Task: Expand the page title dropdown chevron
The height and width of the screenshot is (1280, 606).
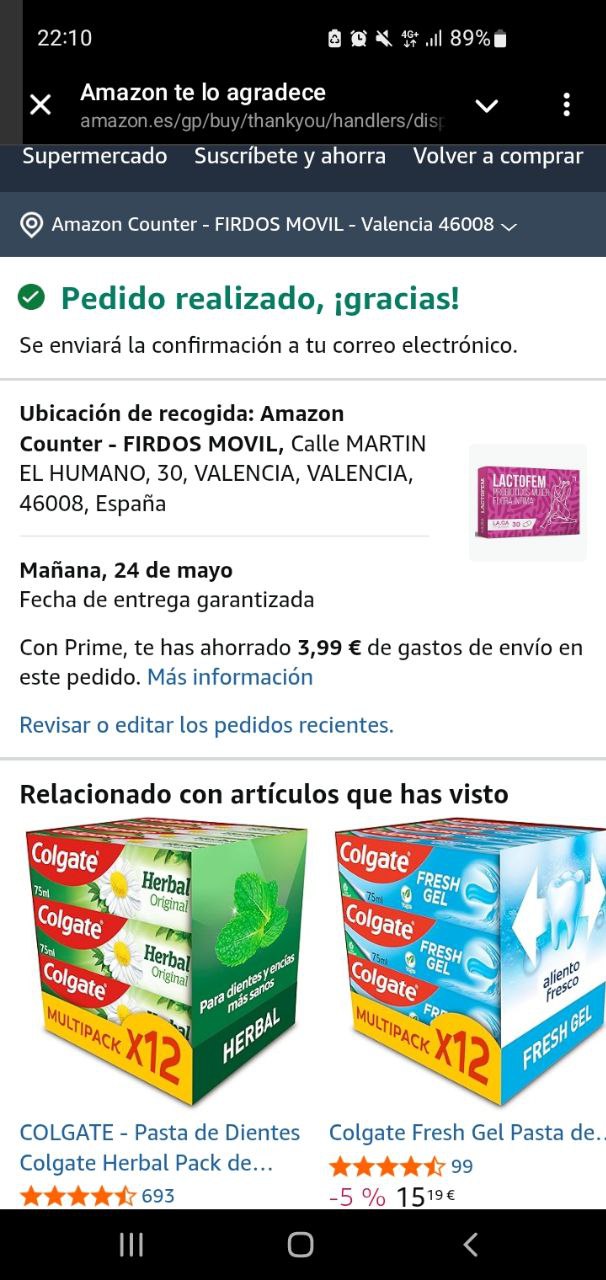Action: (x=486, y=105)
